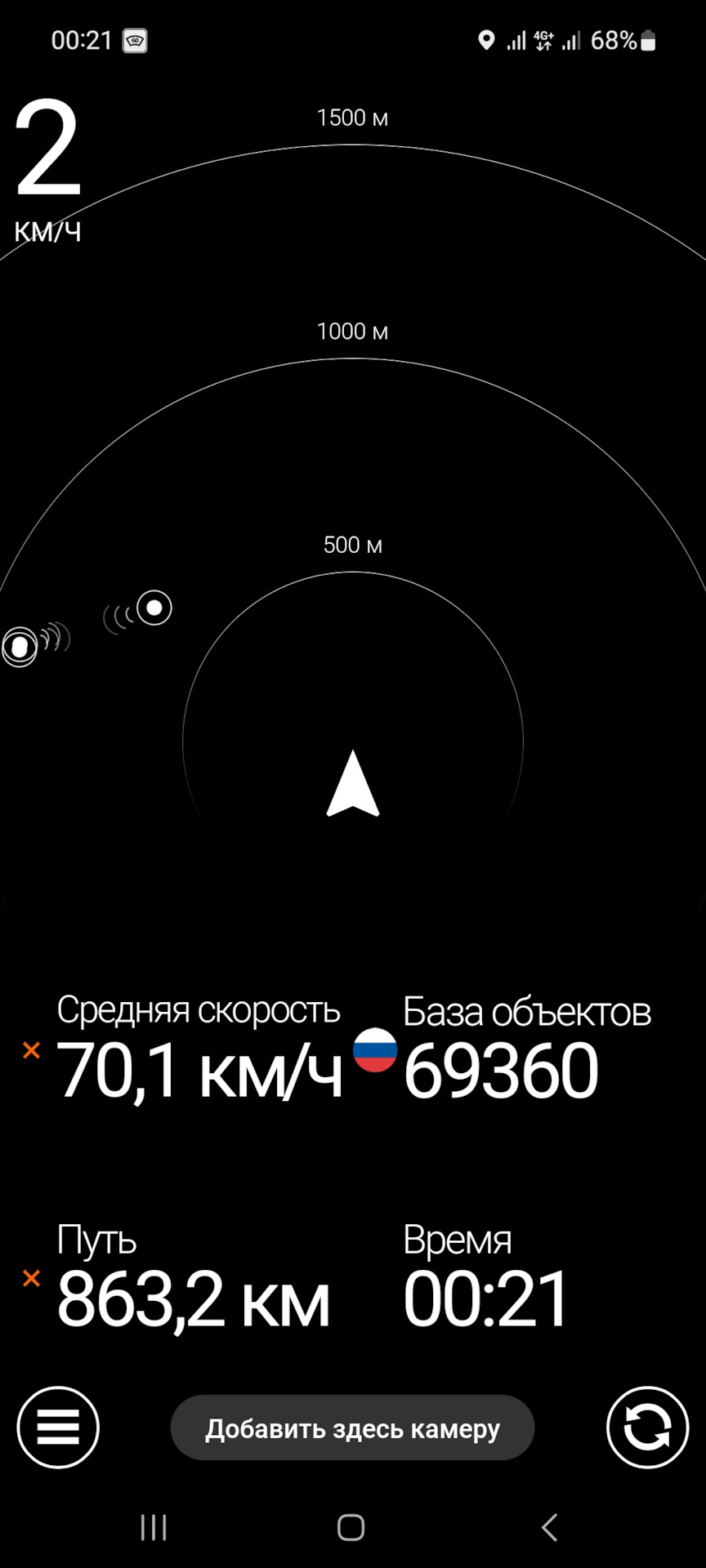The width and height of the screenshot is (706, 1568).
Task: Tap the 'Добавить здесь камеру' button
Action: pyautogui.click(x=352, y=1428)
